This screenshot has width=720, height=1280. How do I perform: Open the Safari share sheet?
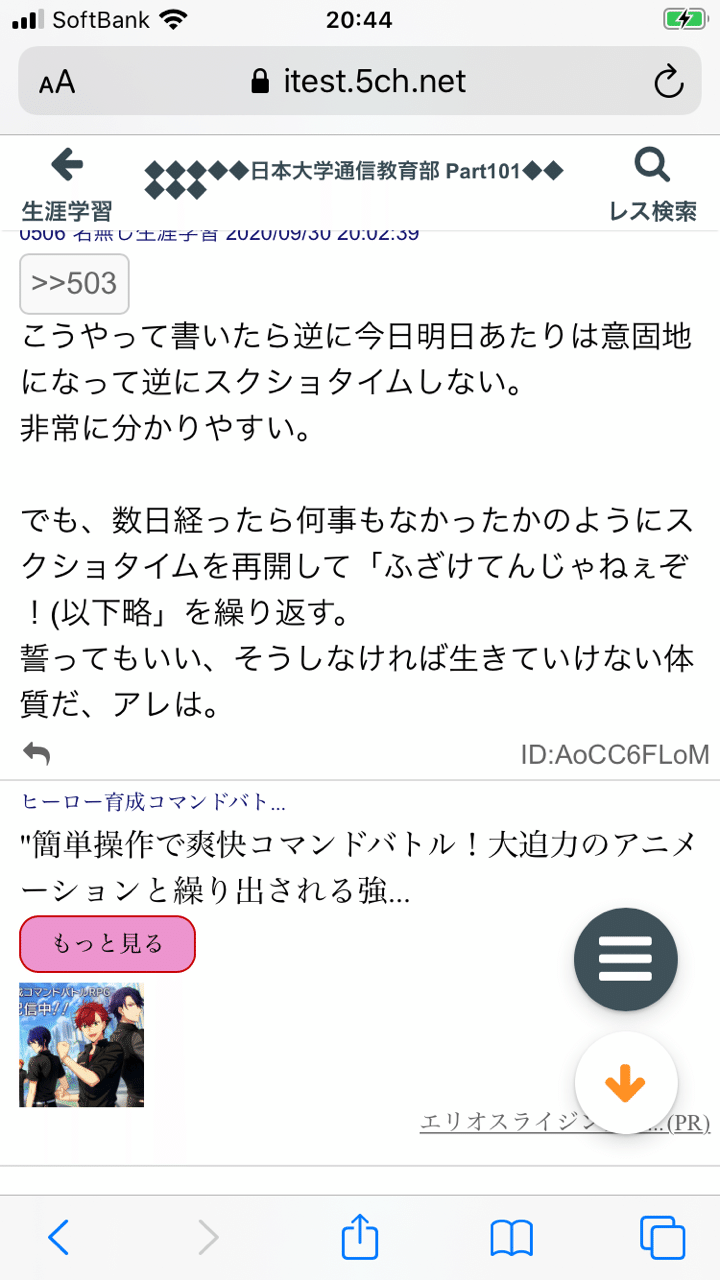pyautogui.click(x=359, y=1237)
